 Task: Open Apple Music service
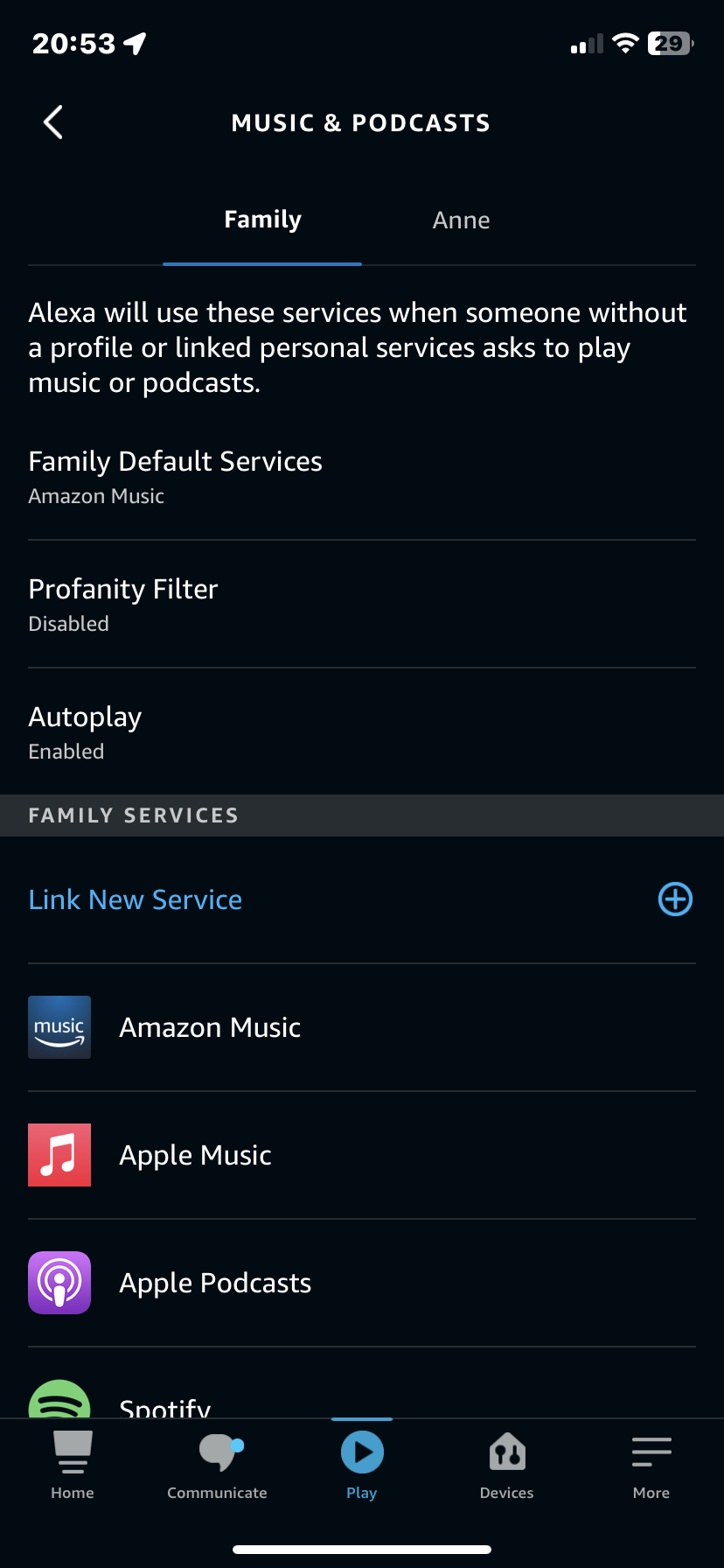(362, 1155)
